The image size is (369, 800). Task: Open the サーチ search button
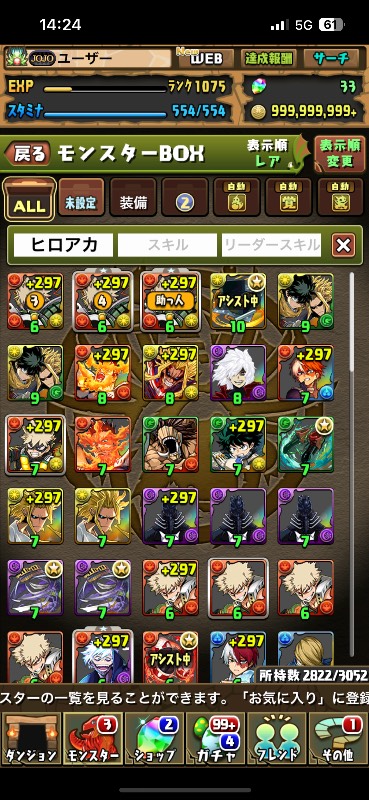(333, 59)
